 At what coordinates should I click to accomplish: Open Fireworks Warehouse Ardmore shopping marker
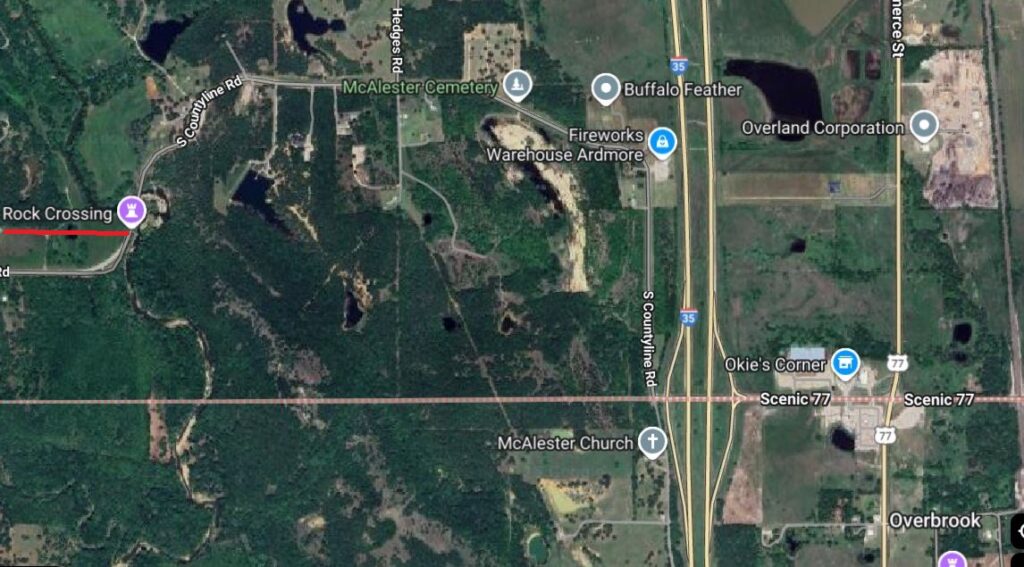click(660, 142)
